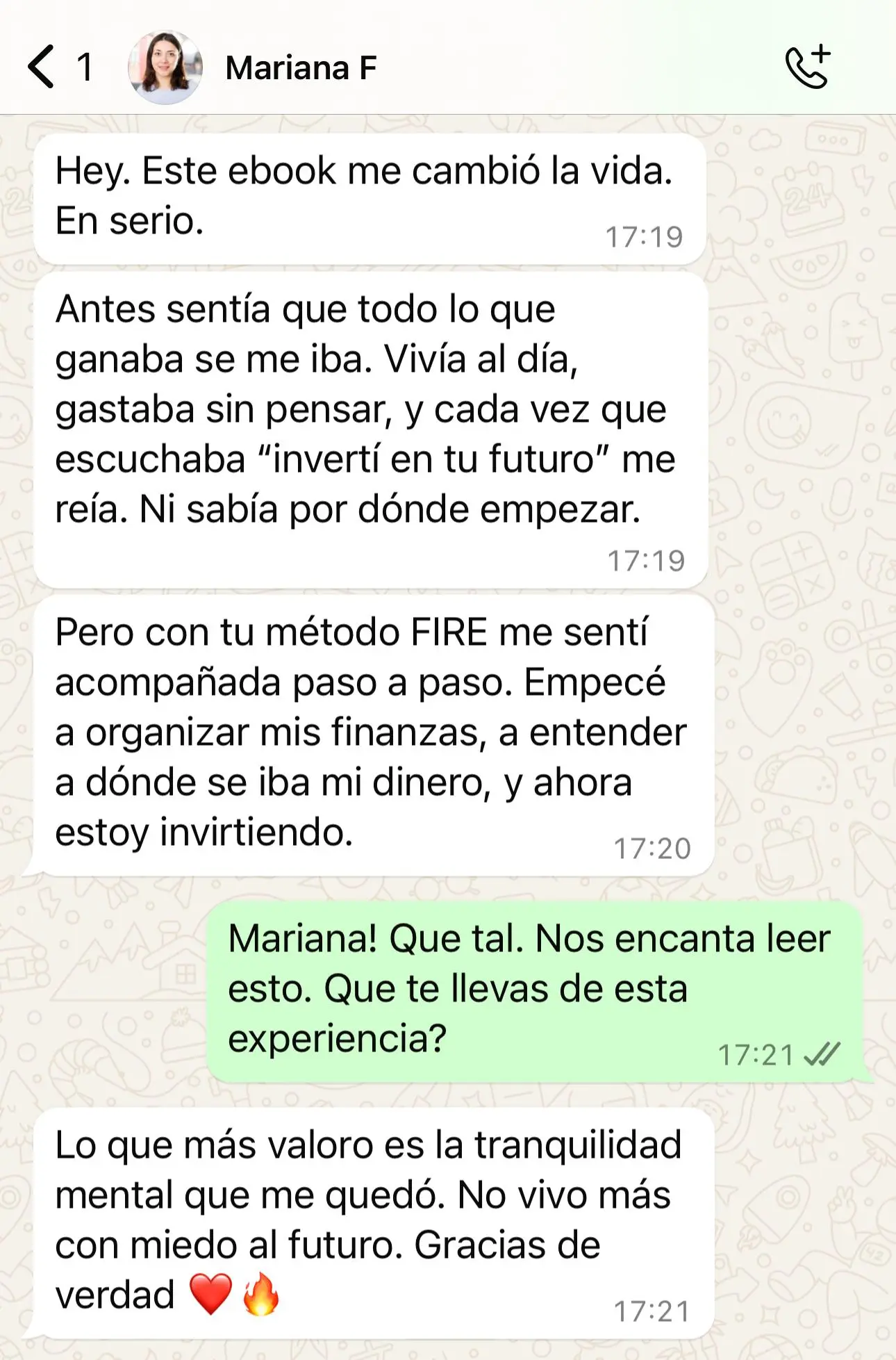Open Mariana F's profile picture
896x1360 pixels.
(x=165, y=67)
